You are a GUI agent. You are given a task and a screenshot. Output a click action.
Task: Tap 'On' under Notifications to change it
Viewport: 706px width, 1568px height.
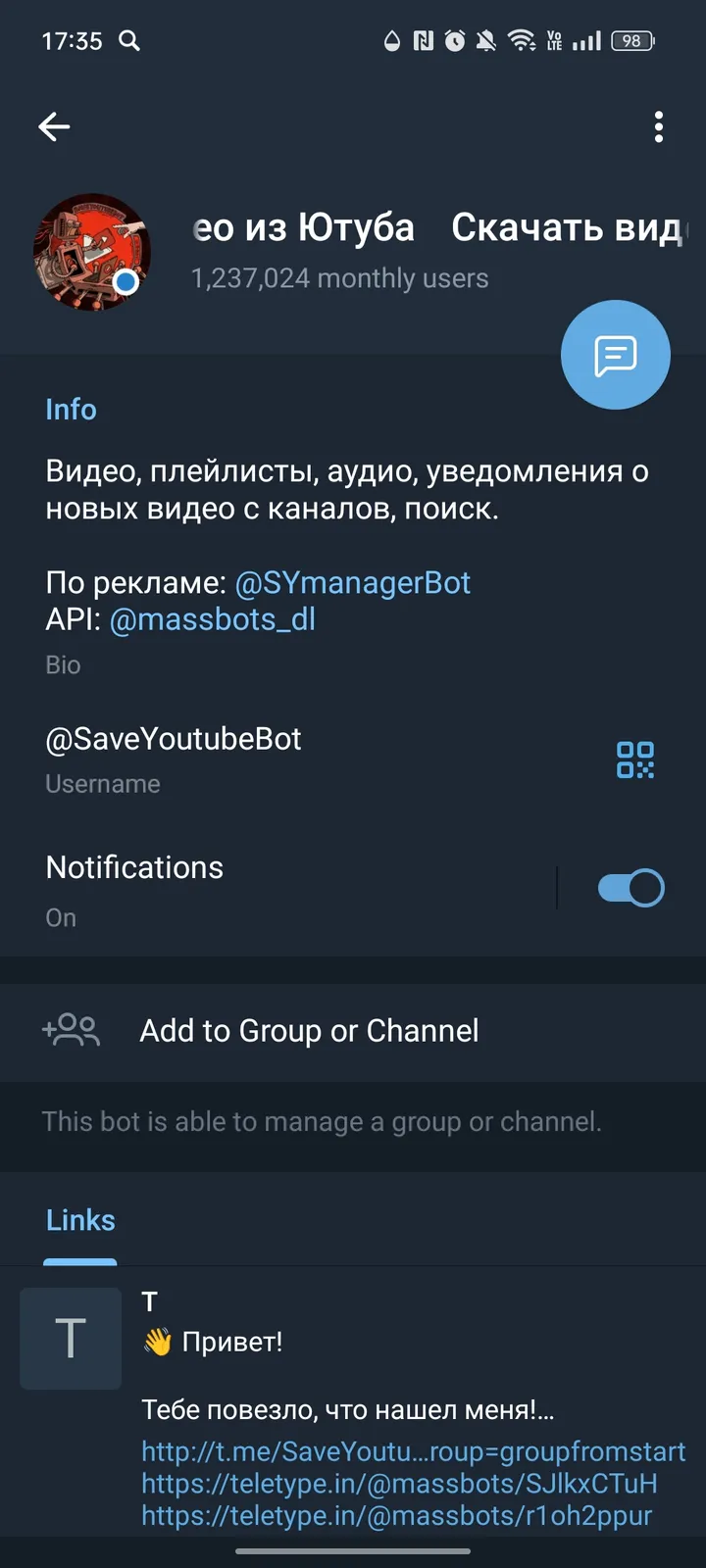click(60, 917)
